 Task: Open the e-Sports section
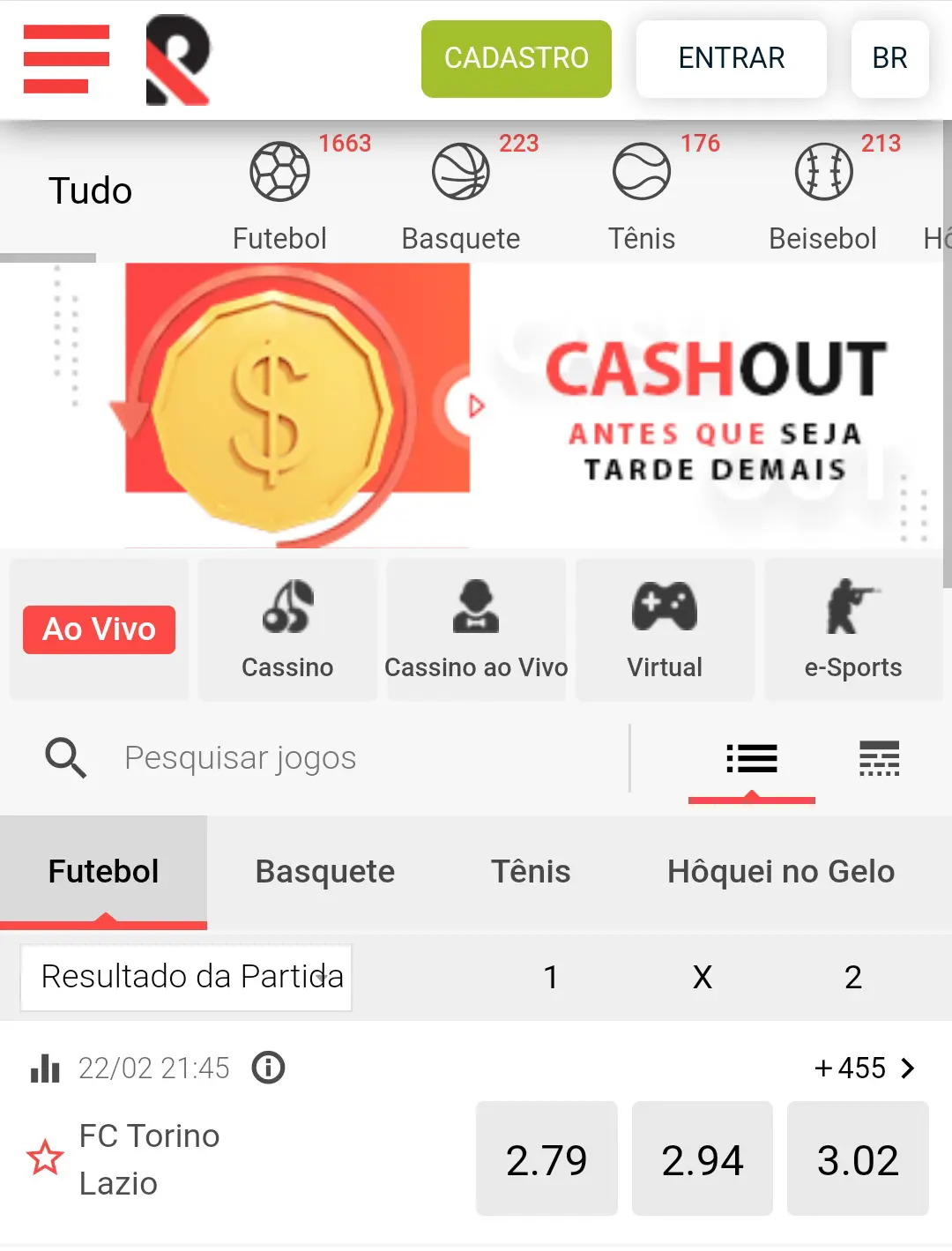click(x=852, y=629)
